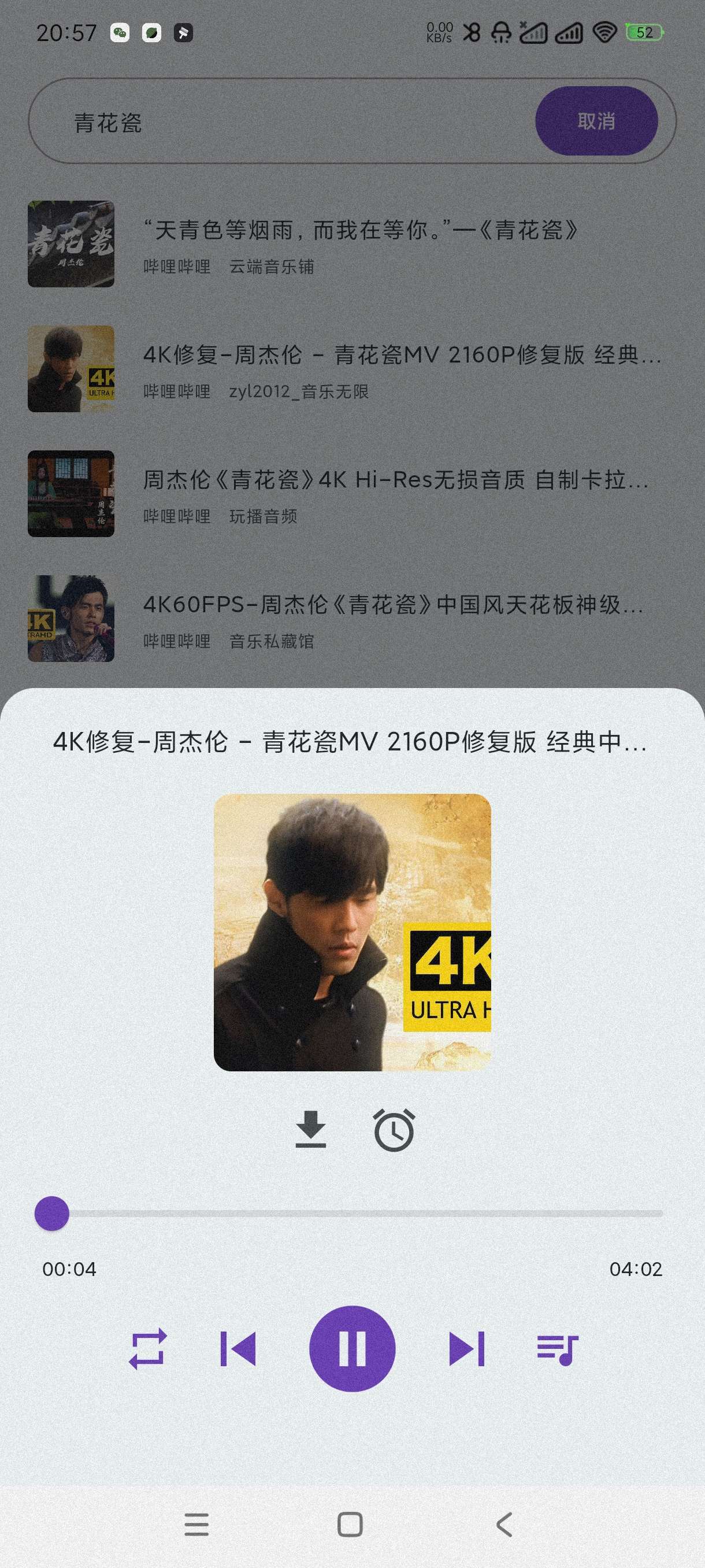Tap the 青花瓷 search field
Viewport: 705px width, 1568px height.
coord(292,122)
